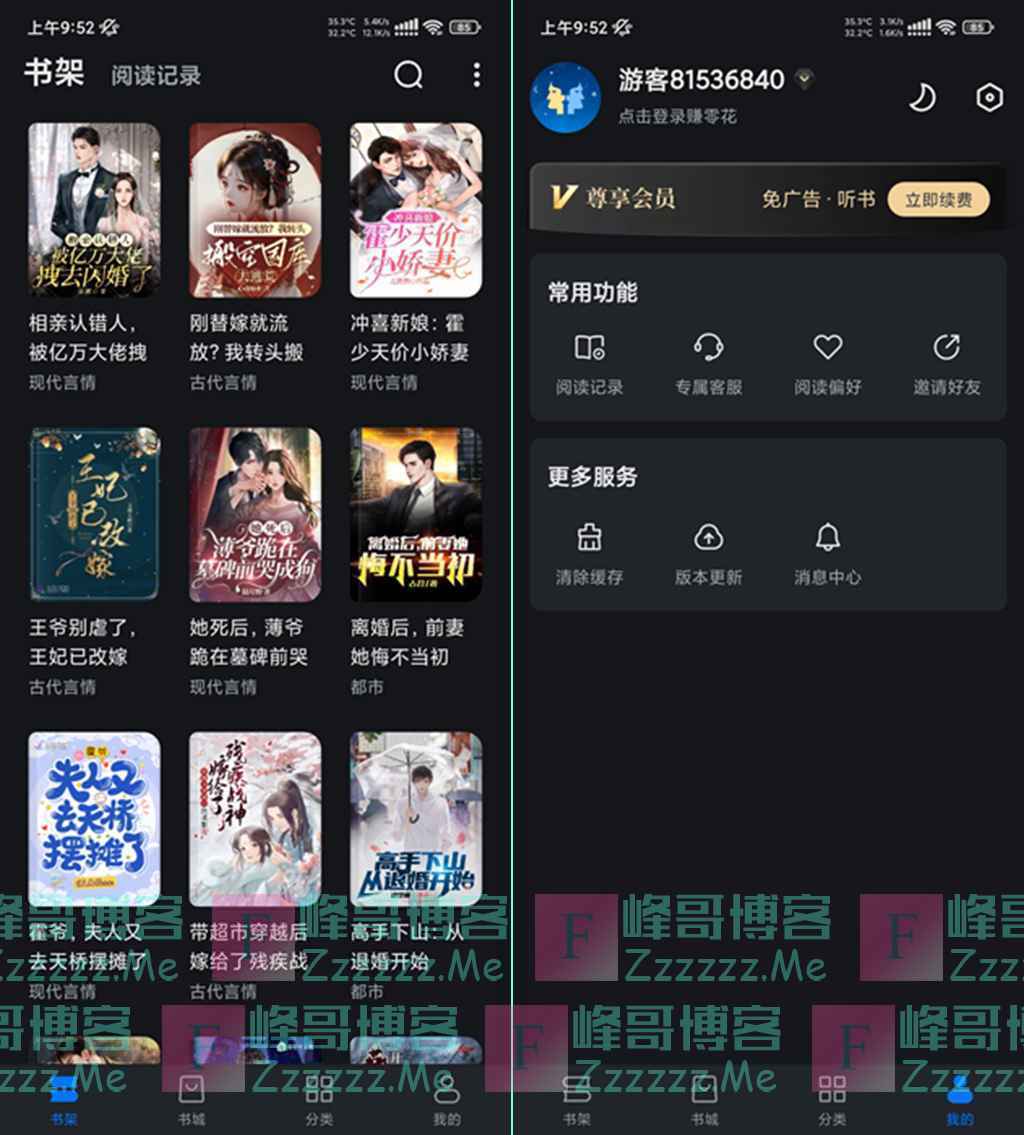The width and height of the screenshot is (1024, 1135).
Task: Open the book 相亲认错人，被亿万大佬拽
Action: (x=94, y=210)
